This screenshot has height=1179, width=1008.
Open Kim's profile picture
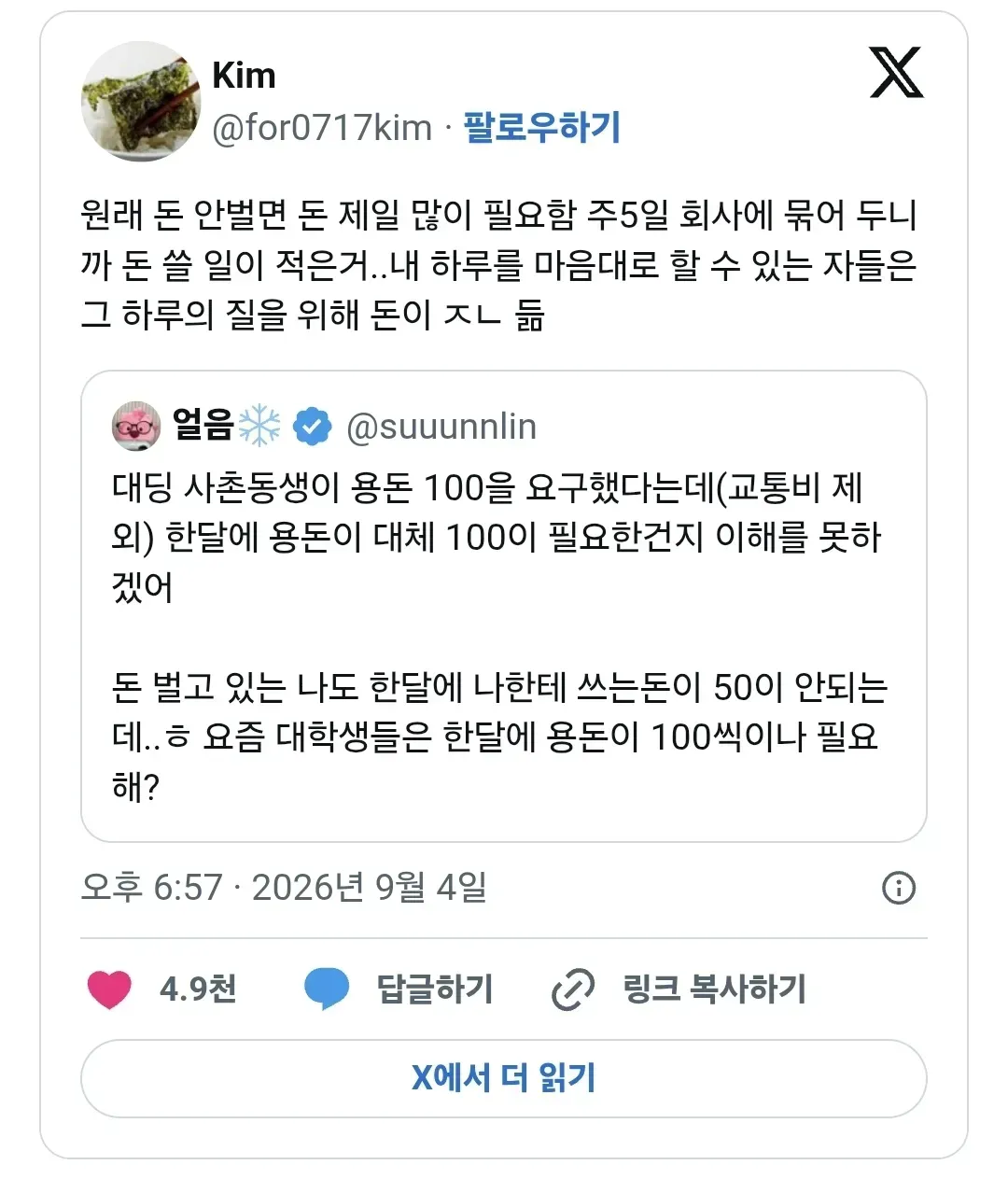coord(141,101)
